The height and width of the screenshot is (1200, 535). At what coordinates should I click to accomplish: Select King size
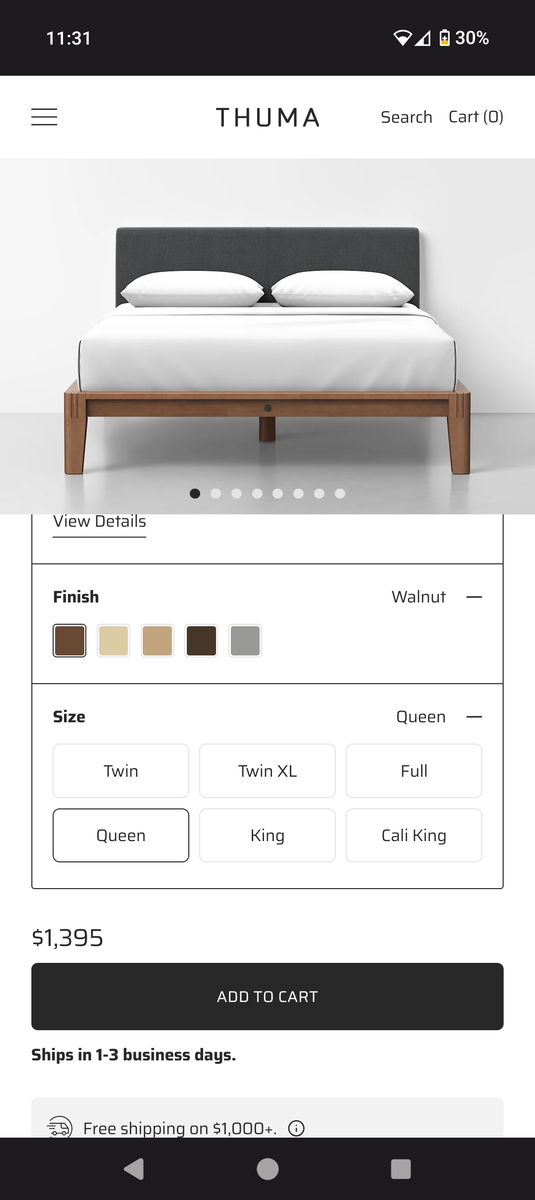pyautogui.click(x=267, y=835)
